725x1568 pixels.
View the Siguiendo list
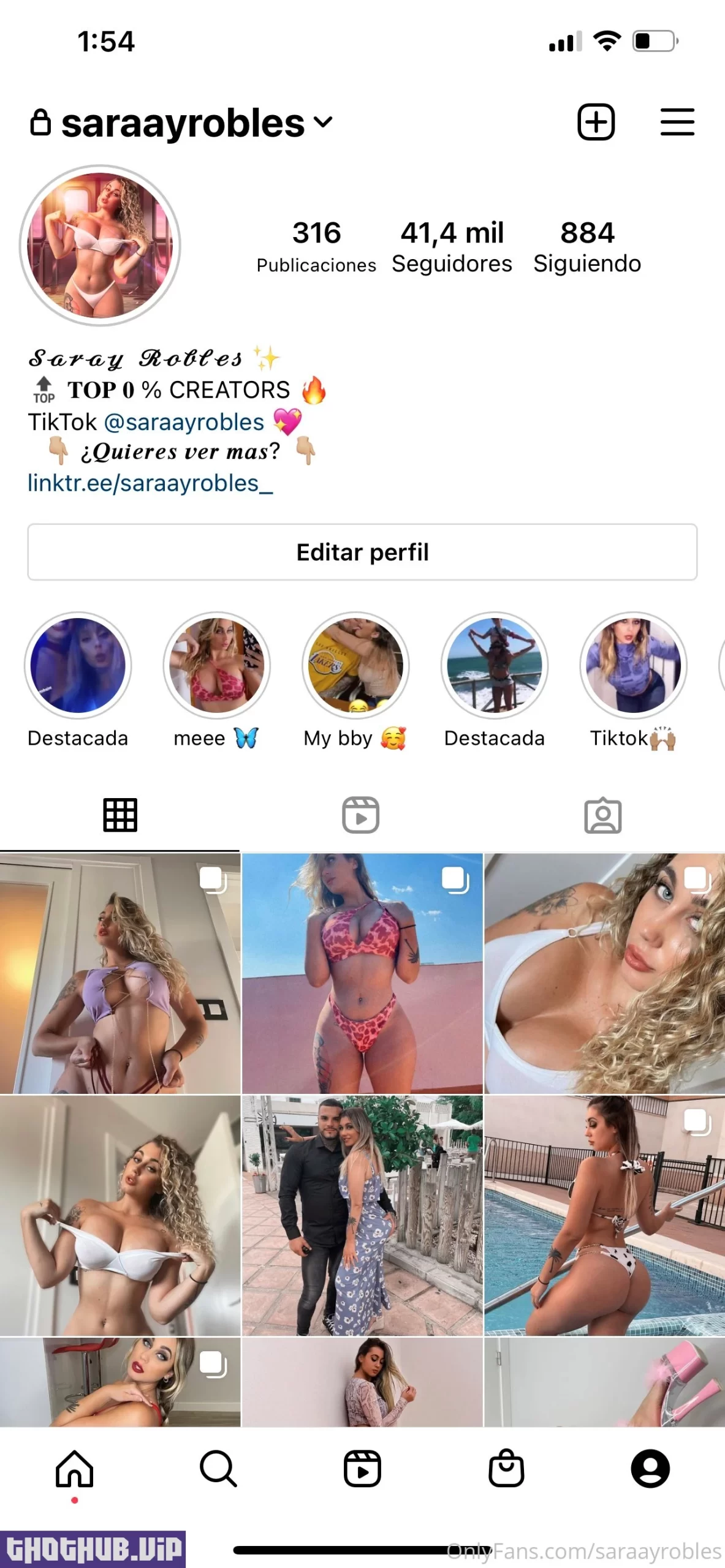[587, 246]
